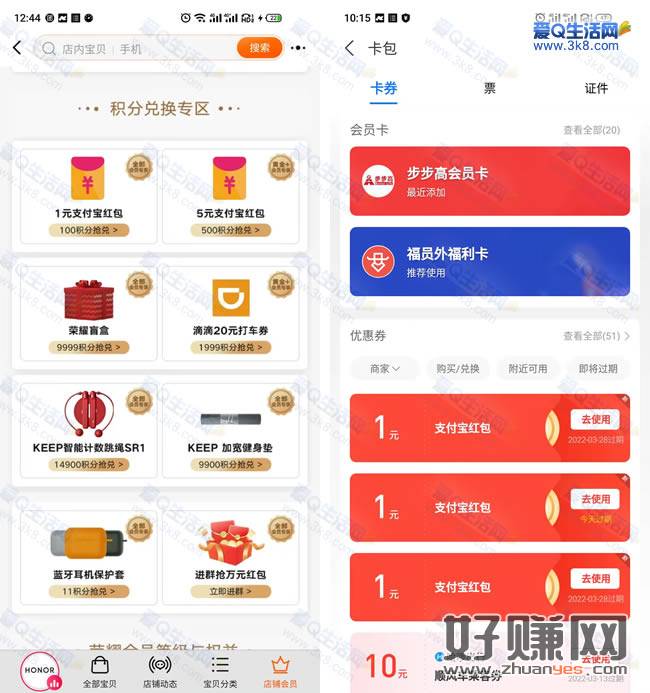Switch to the 宝贝分类 tab
Image resolution: width=650 pixels, height=693 pixels.
pos(220,670)
